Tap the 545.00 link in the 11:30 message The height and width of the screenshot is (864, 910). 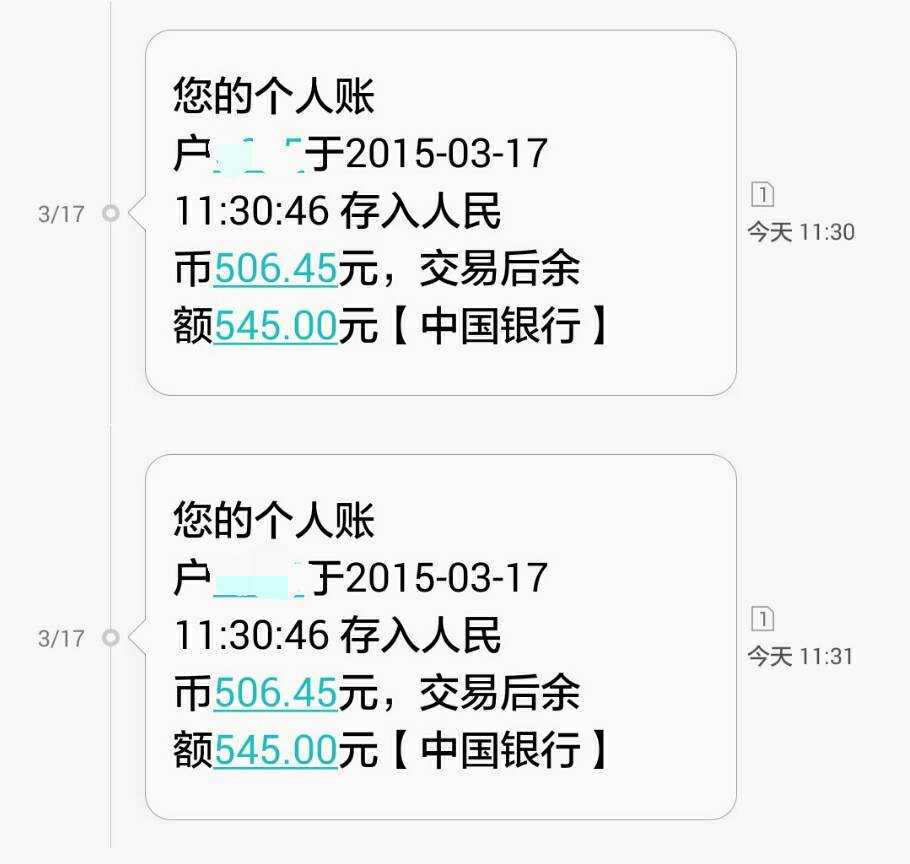pyautogui.click(x=275, y=326)
